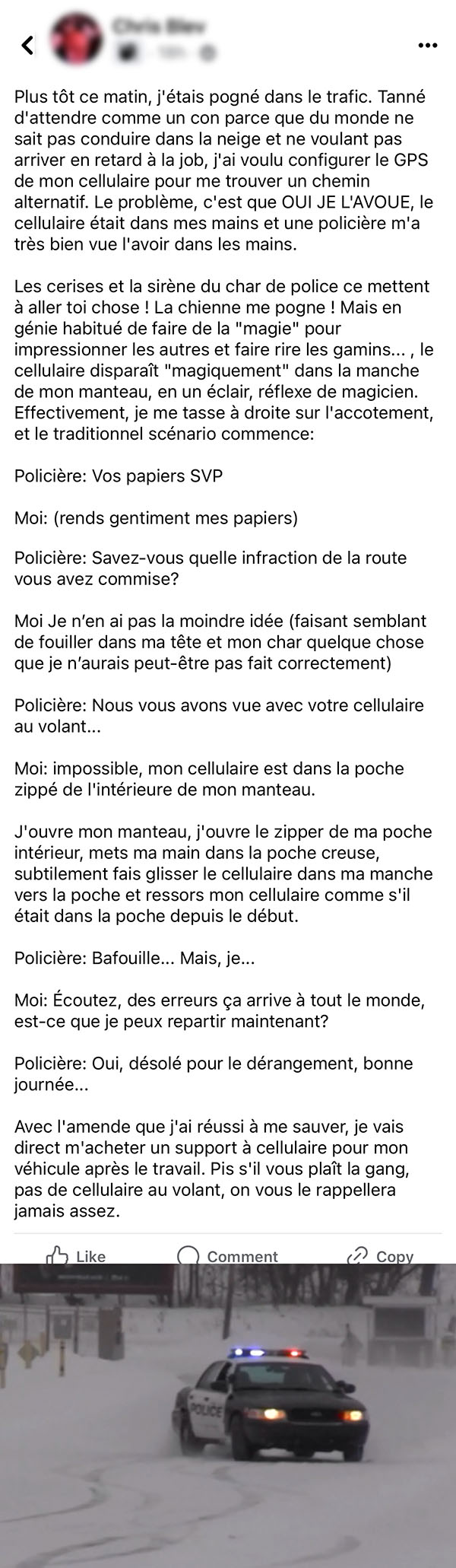Copy the post link
456x1568 pixels.
[379, 1256]
